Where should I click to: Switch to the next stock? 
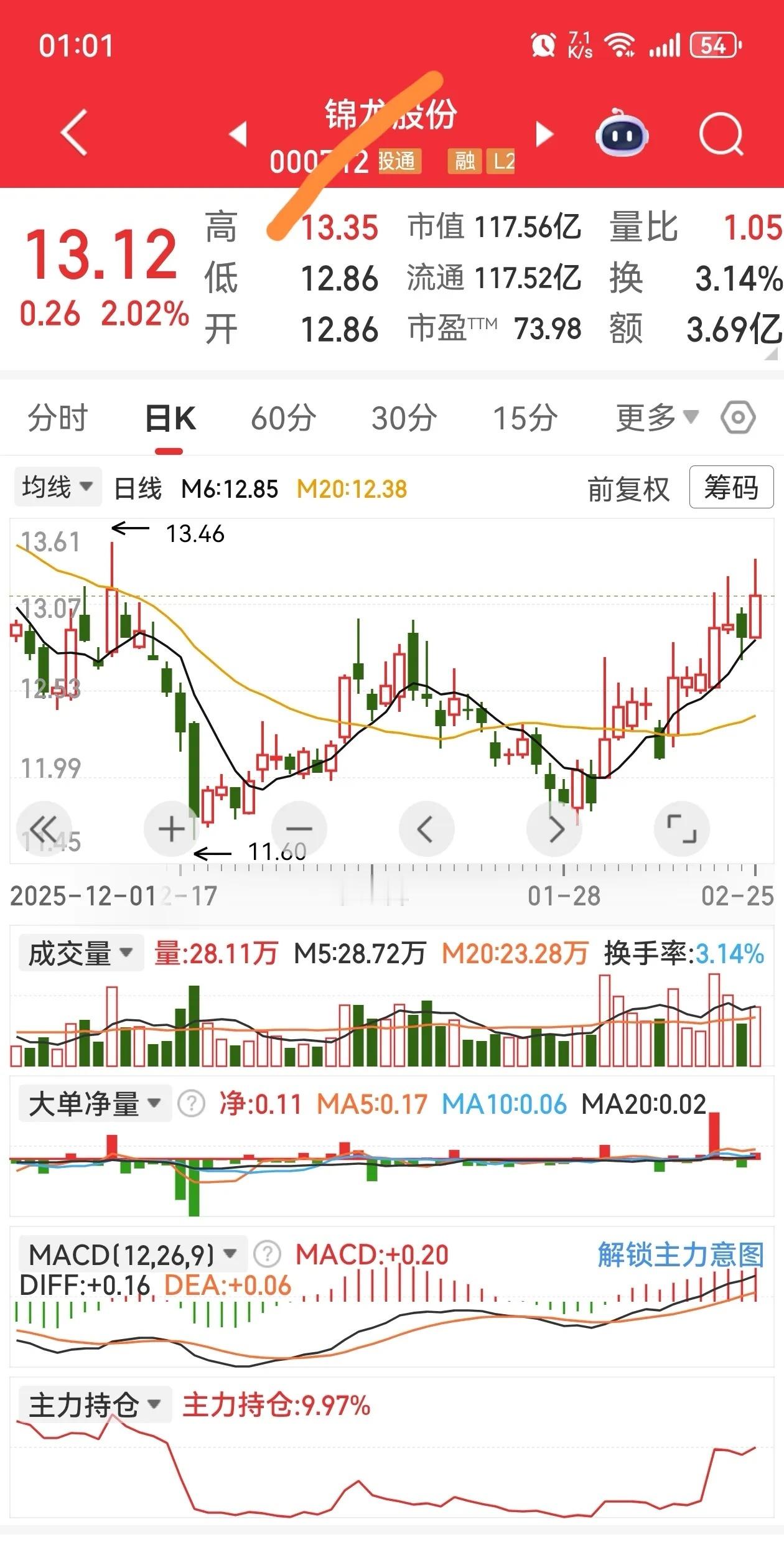544,134
